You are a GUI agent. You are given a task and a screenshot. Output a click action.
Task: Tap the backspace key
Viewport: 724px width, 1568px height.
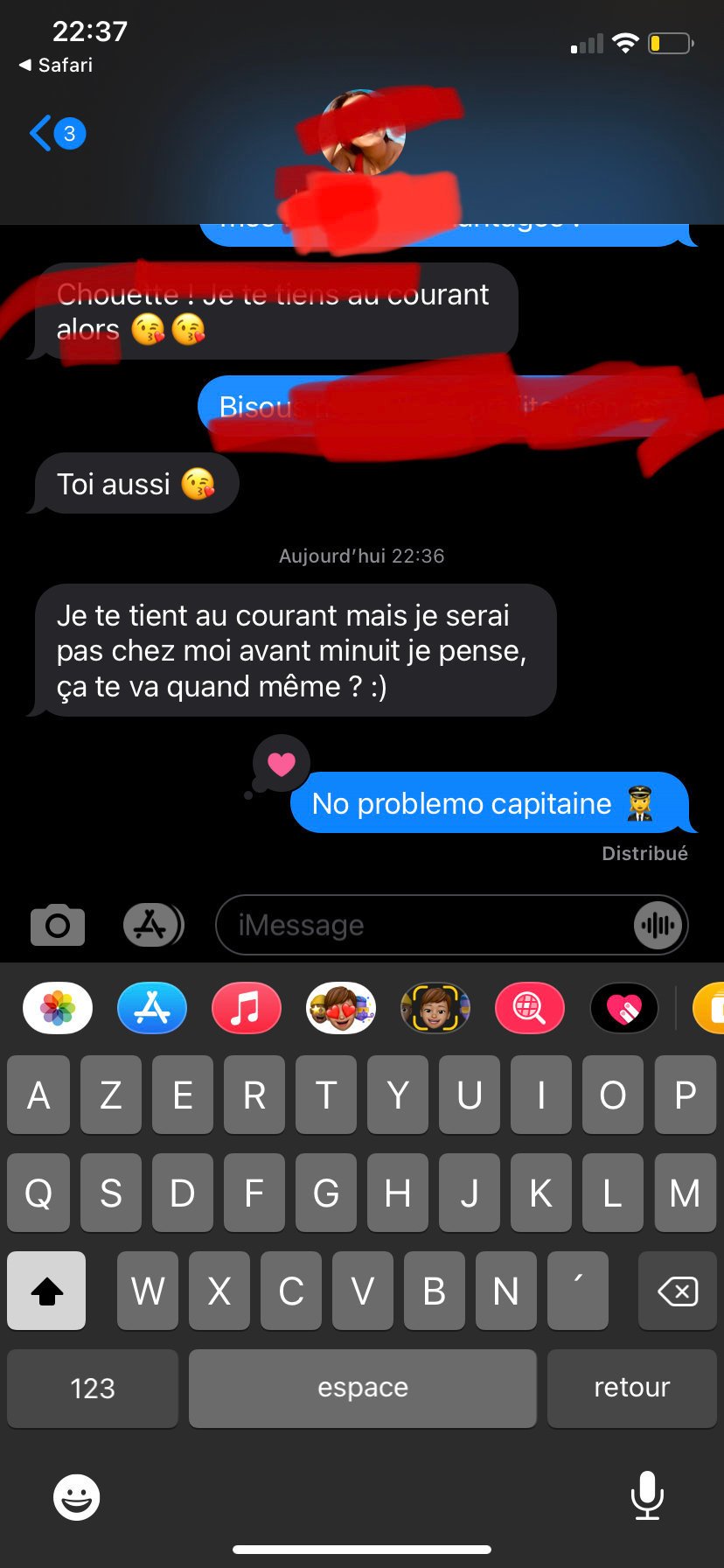point(678,1291)
